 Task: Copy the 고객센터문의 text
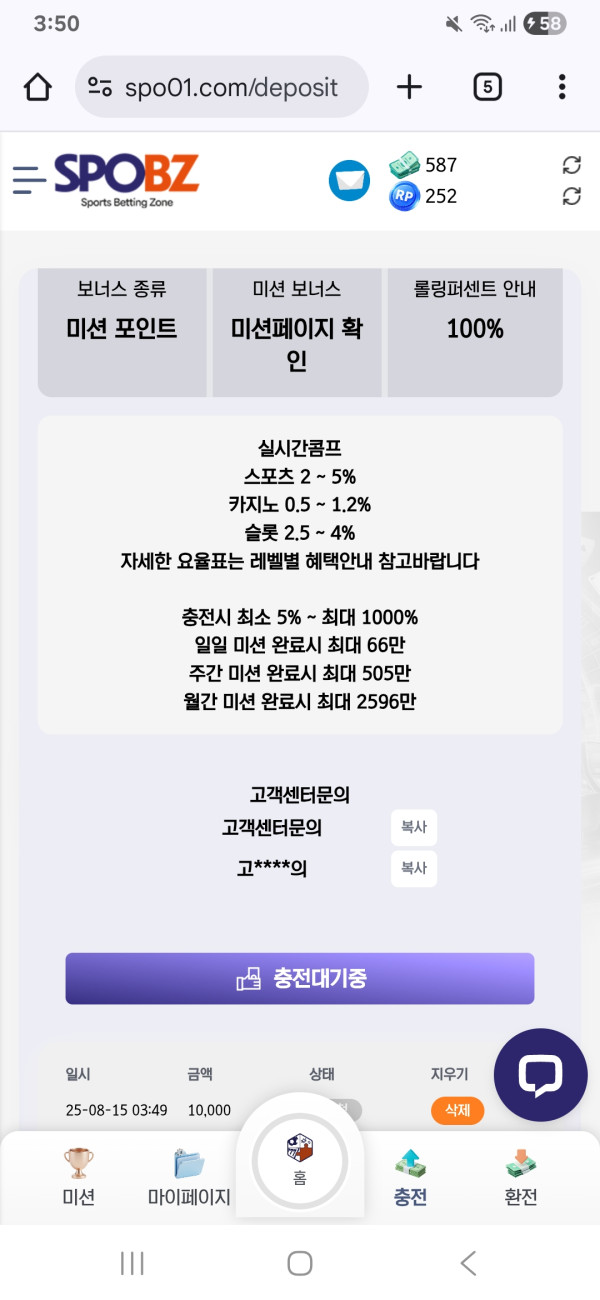pyautogui.click(x=414, y=828)
